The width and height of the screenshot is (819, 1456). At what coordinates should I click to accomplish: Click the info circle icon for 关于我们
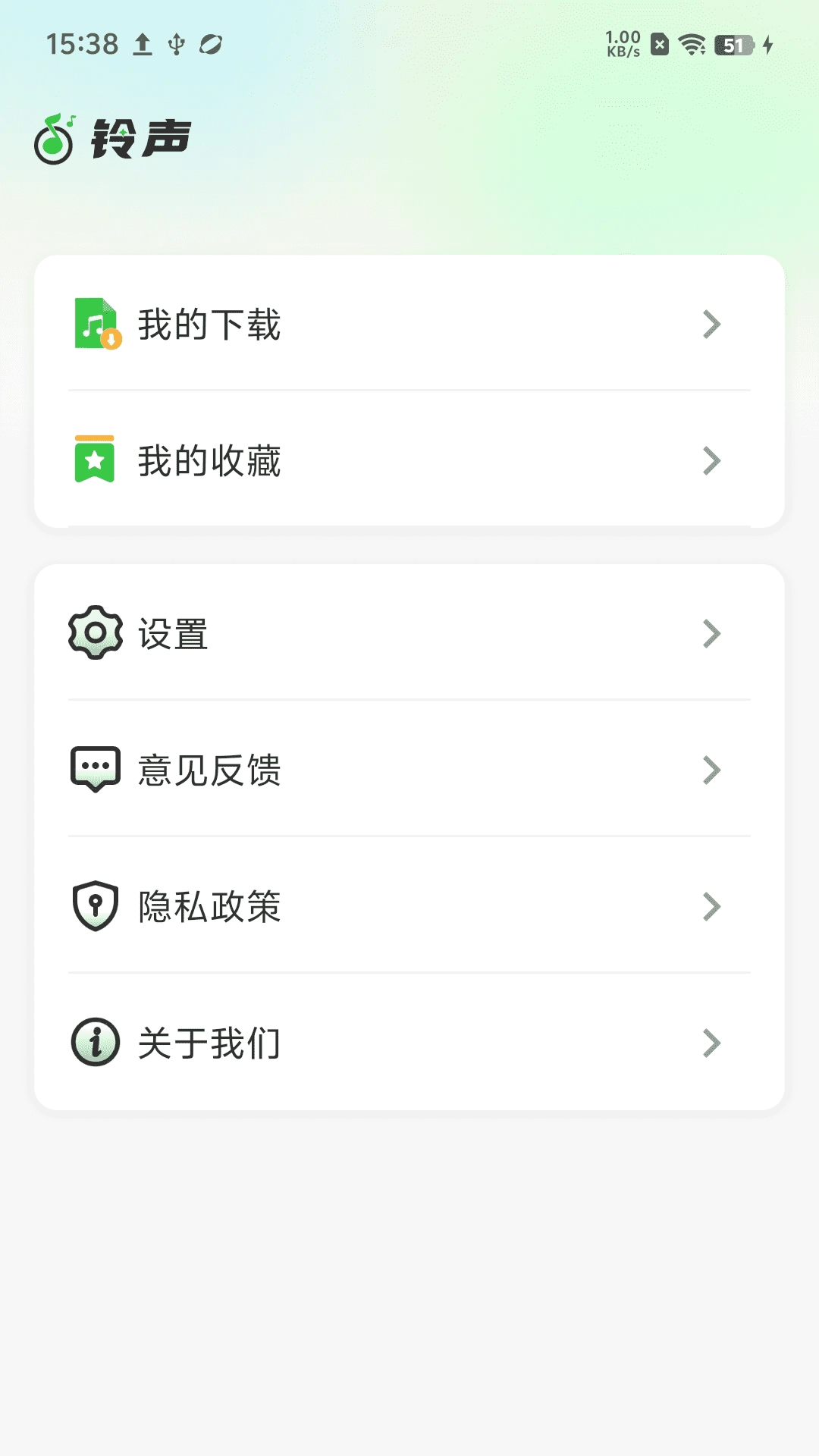[94, 1043]
